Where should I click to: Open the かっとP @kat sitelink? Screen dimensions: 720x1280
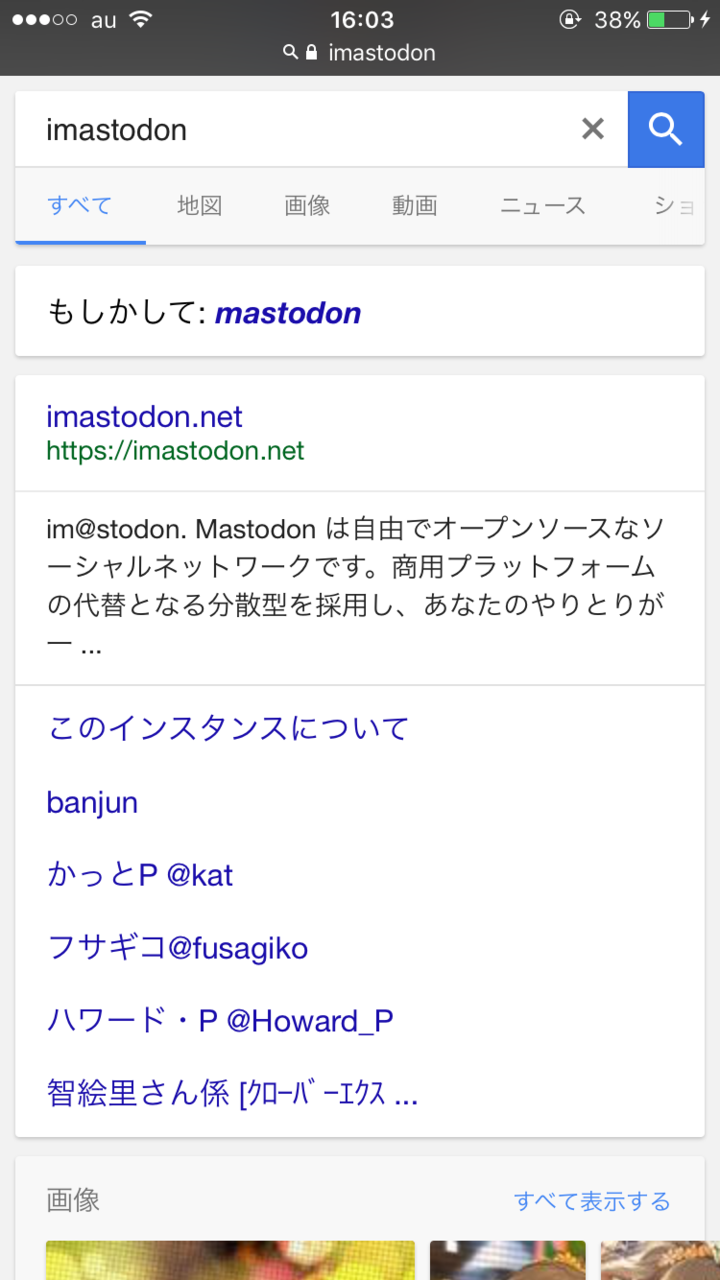[140, 875]
